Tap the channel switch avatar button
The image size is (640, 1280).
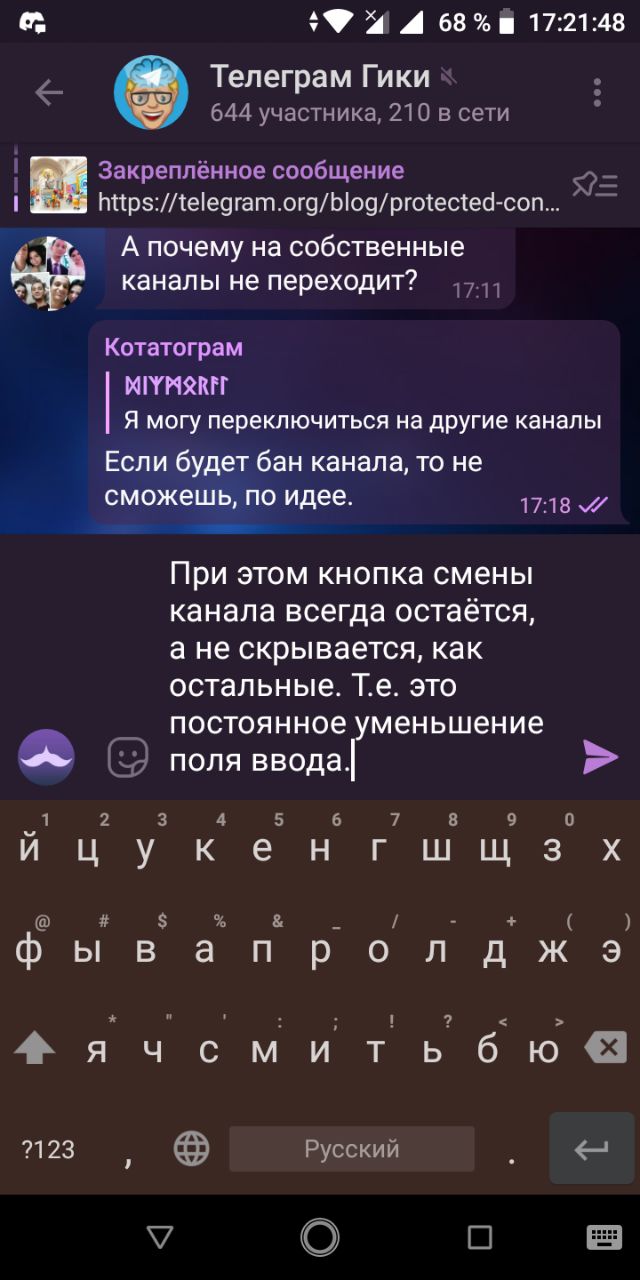46,757
